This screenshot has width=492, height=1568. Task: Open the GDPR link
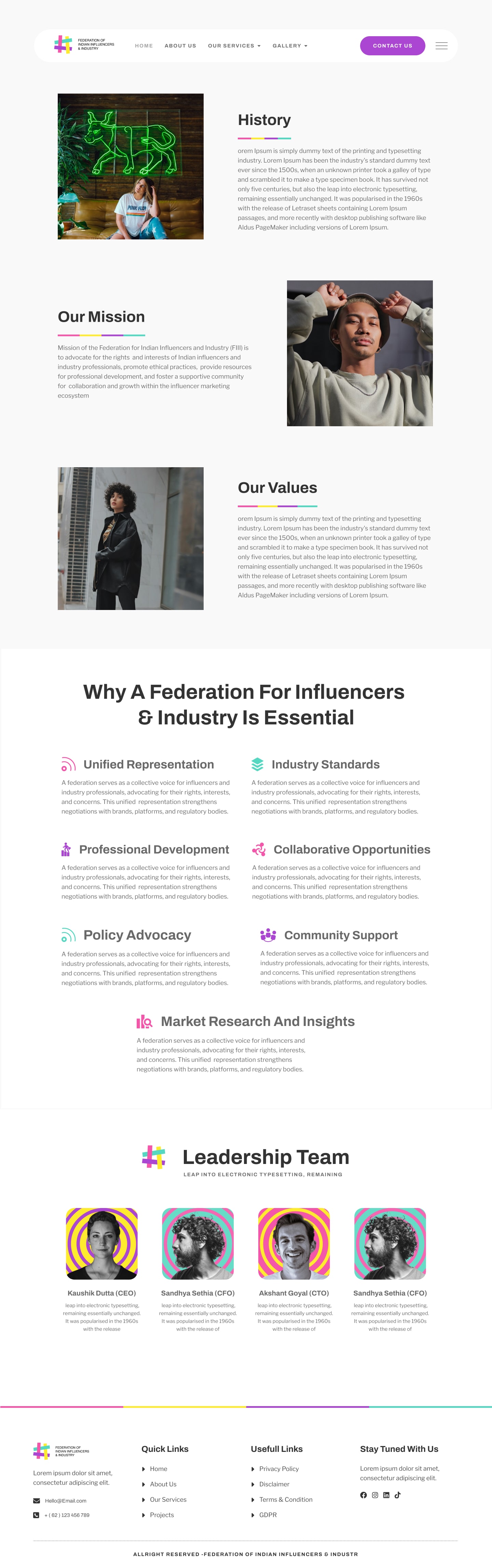click(x=268, y=1514)
